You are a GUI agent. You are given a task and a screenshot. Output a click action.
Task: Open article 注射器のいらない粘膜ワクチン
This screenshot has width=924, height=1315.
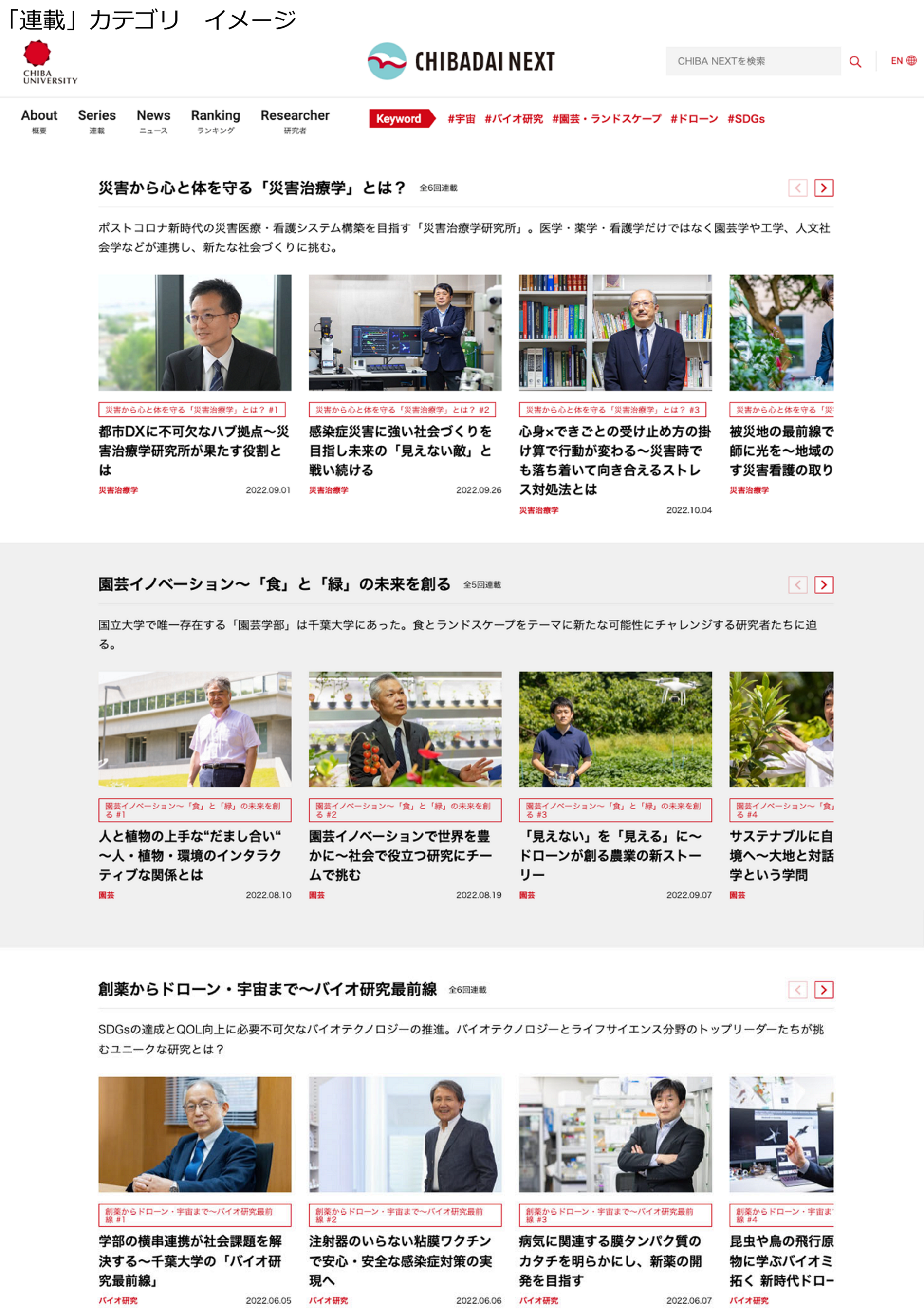[401, 1260]
